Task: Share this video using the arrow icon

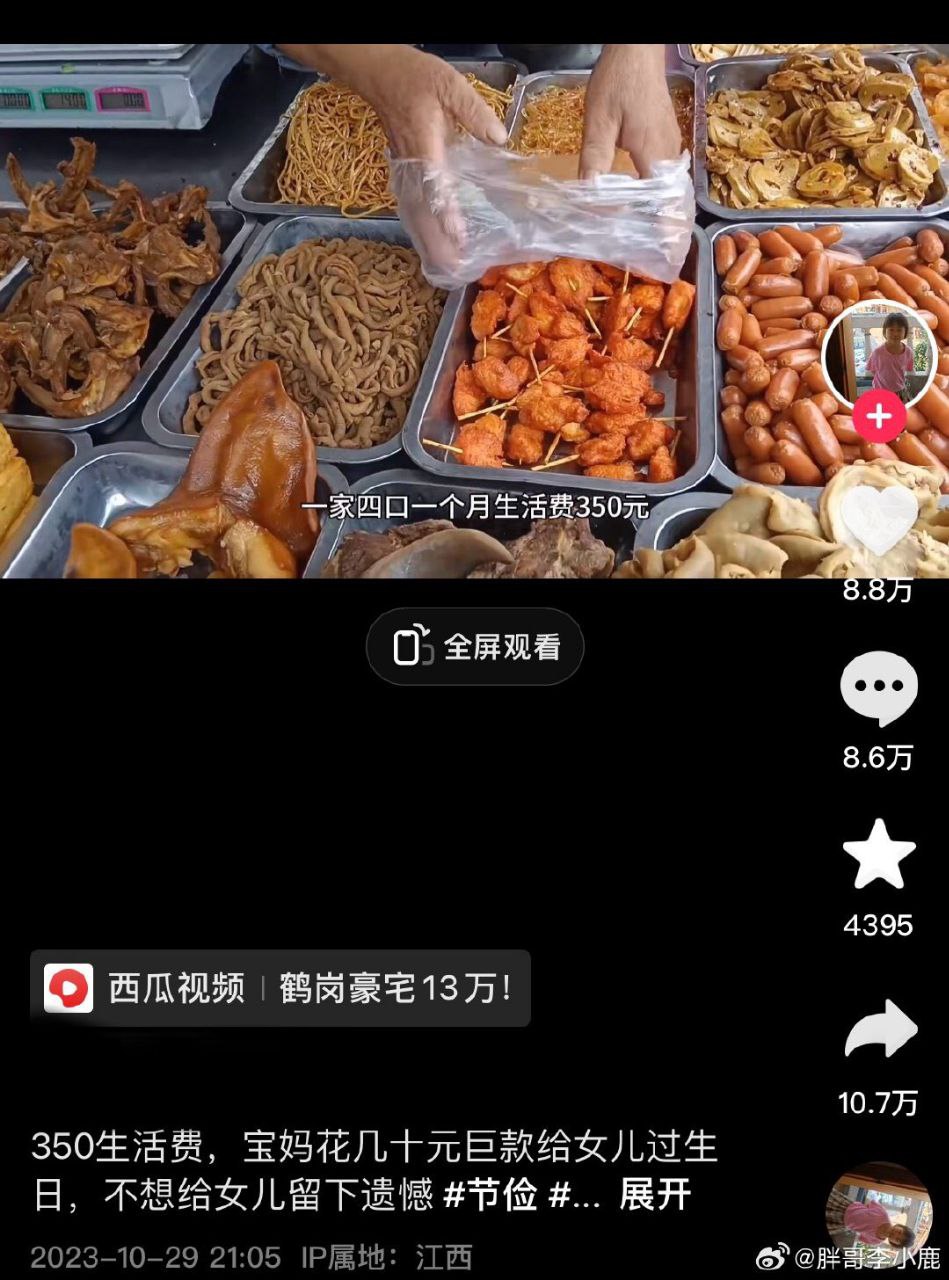Action: pyautogui.click(x=879, y=1030)
